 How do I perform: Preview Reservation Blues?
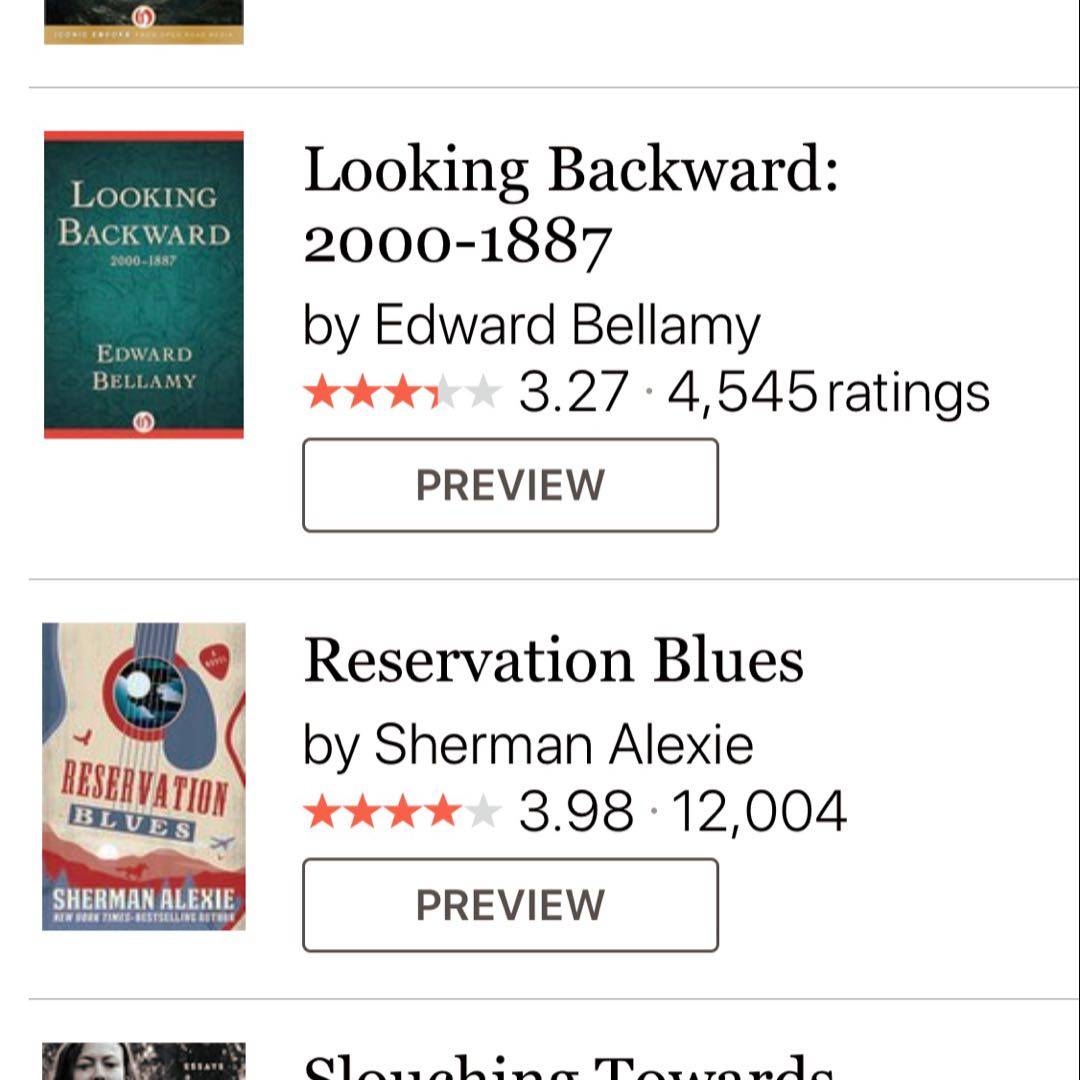tap(510, 905)
